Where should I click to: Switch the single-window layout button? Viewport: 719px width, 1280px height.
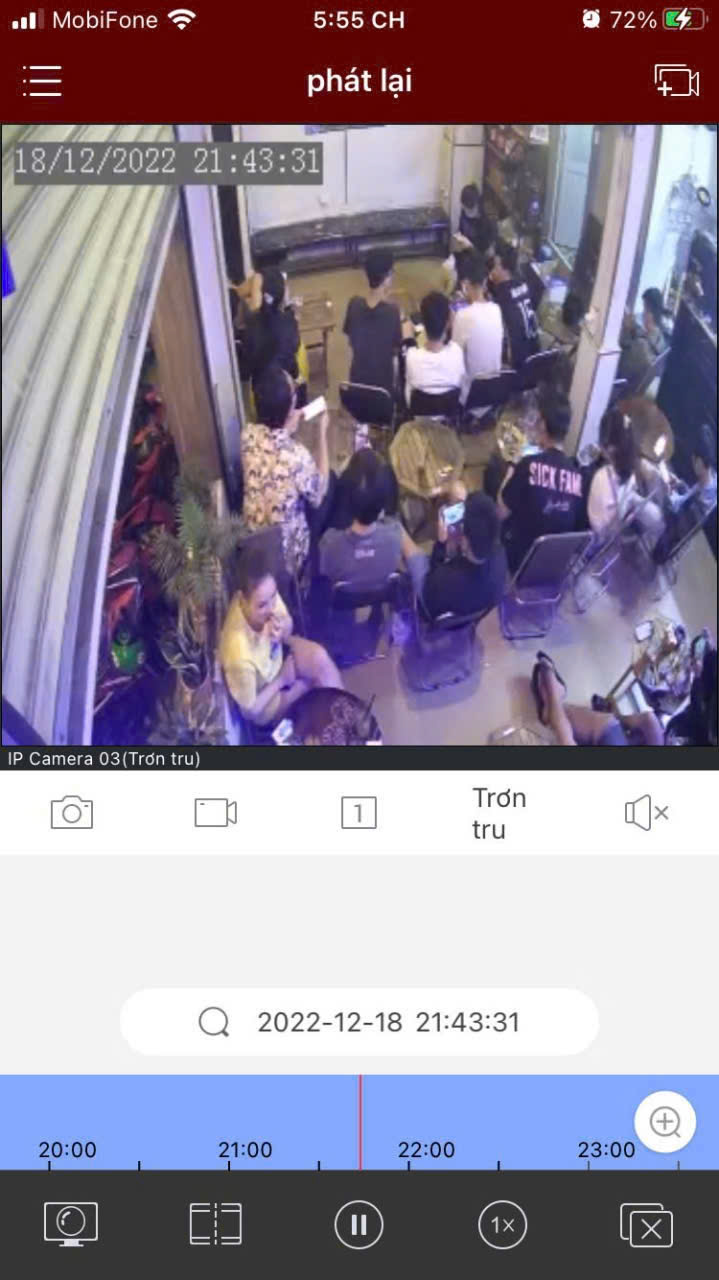(x=358, y=812)
